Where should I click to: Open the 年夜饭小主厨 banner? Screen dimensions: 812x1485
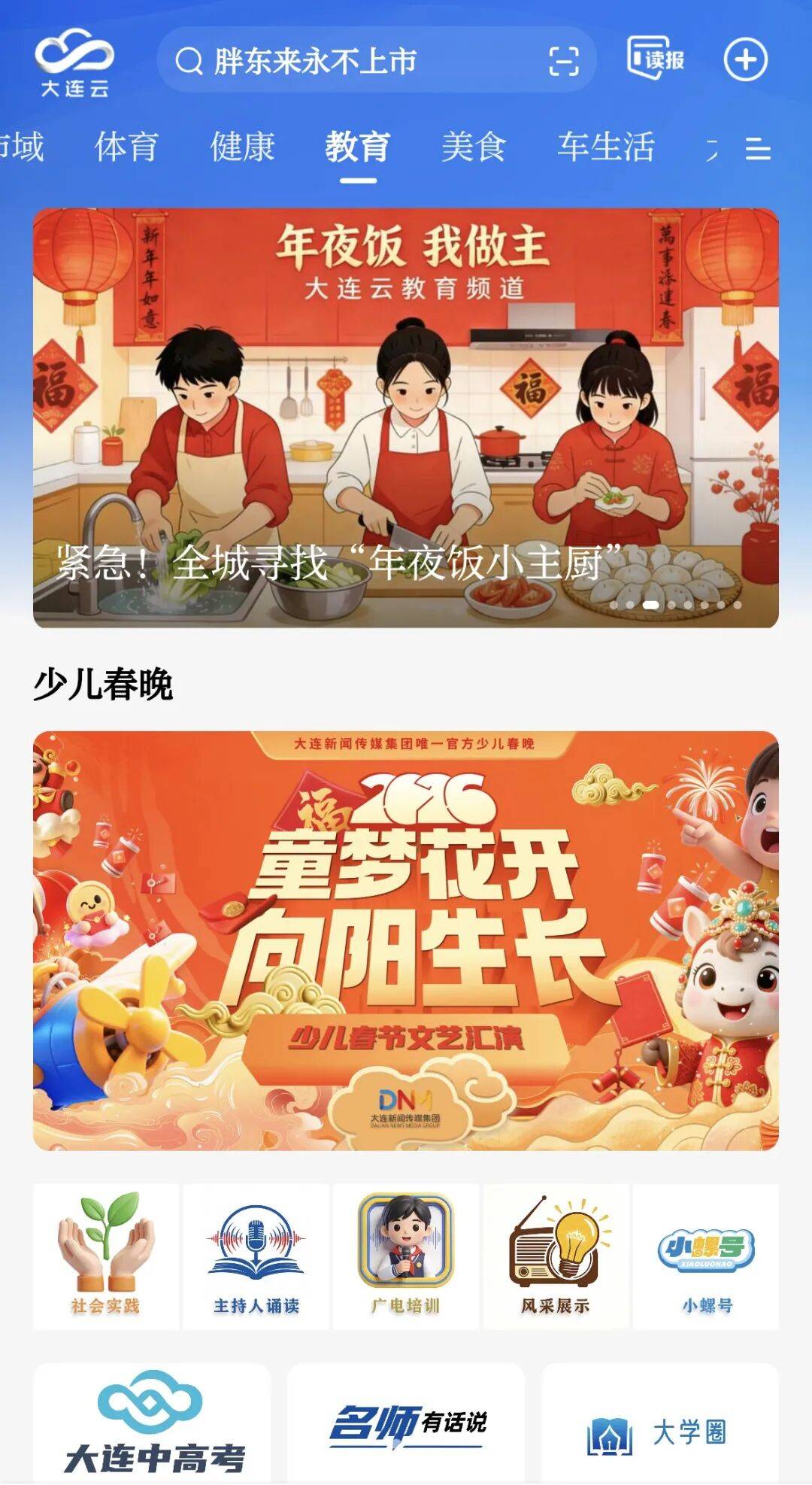tap(406, 418)
